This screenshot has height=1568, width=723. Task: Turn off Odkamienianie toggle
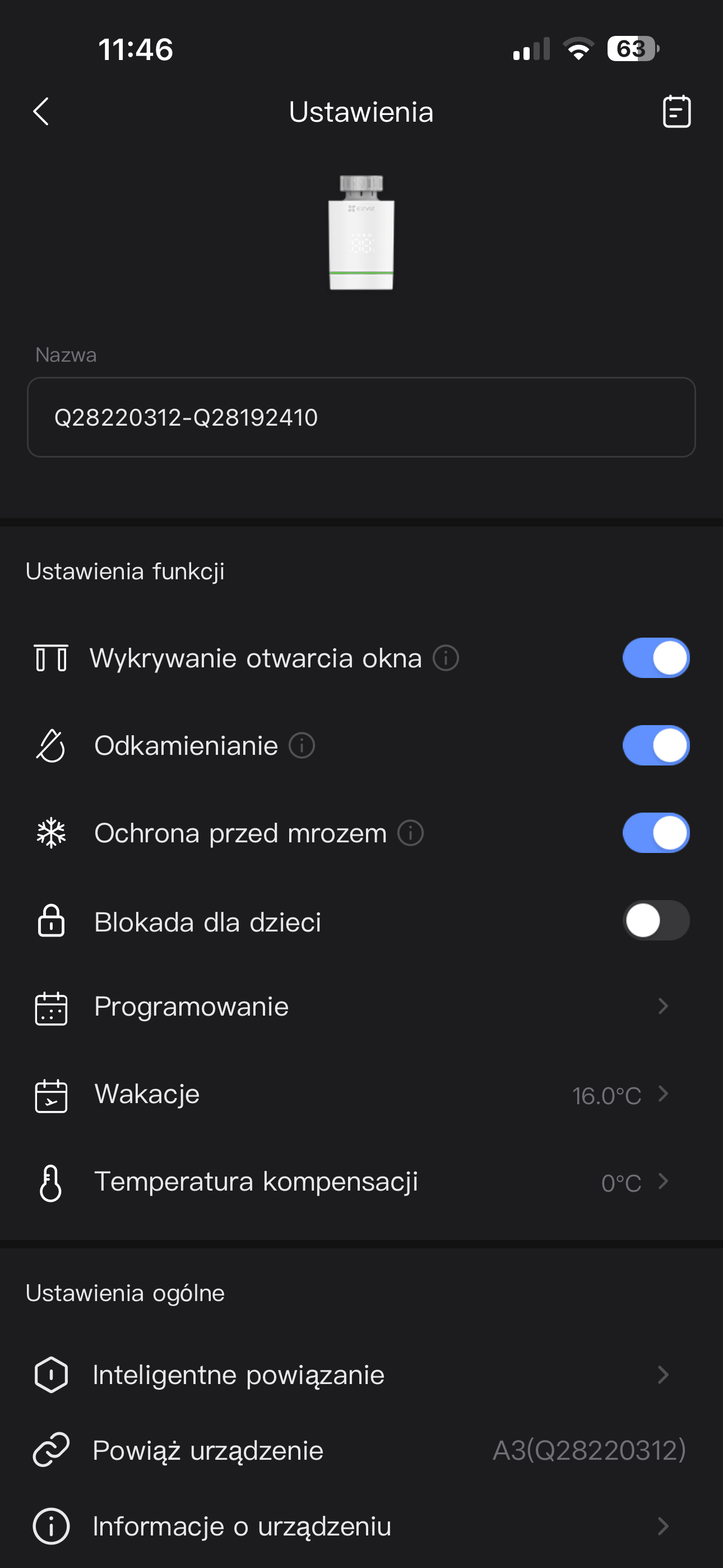[655, 746]
